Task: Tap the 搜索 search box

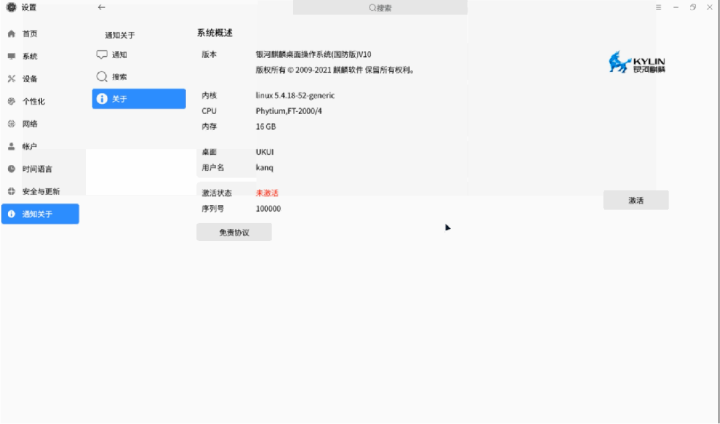Action: [x=380, y=7]
